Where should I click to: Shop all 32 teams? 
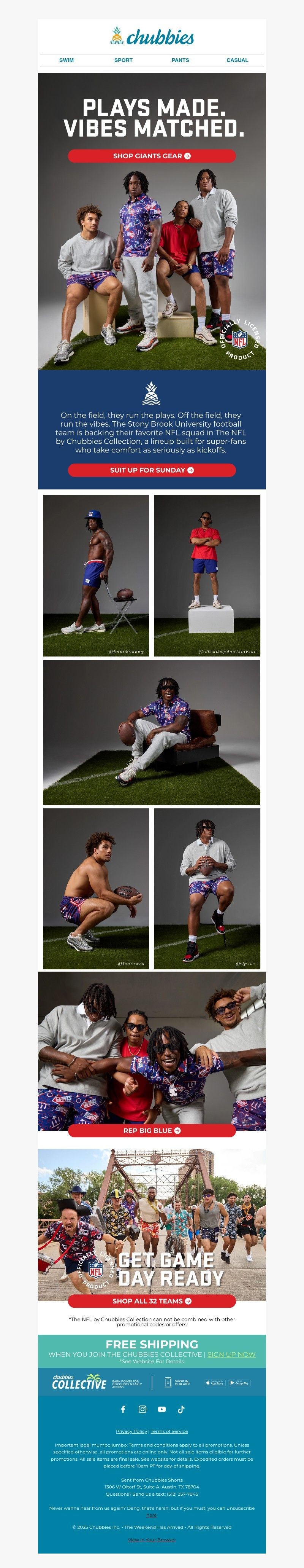151,1301
